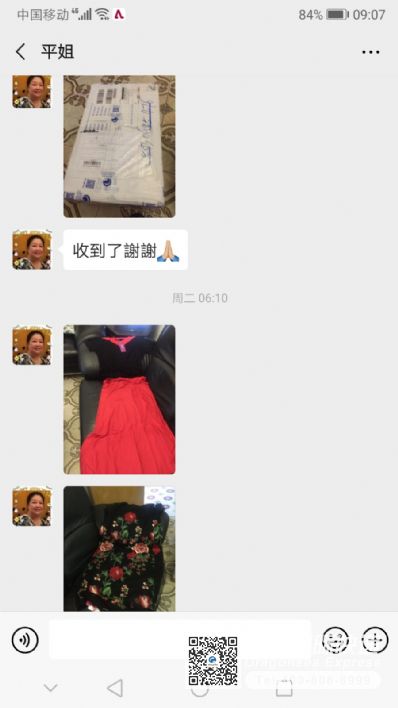Screen dimensions: 398x708
Task: Open the package photo message
Action: (119, 146)
